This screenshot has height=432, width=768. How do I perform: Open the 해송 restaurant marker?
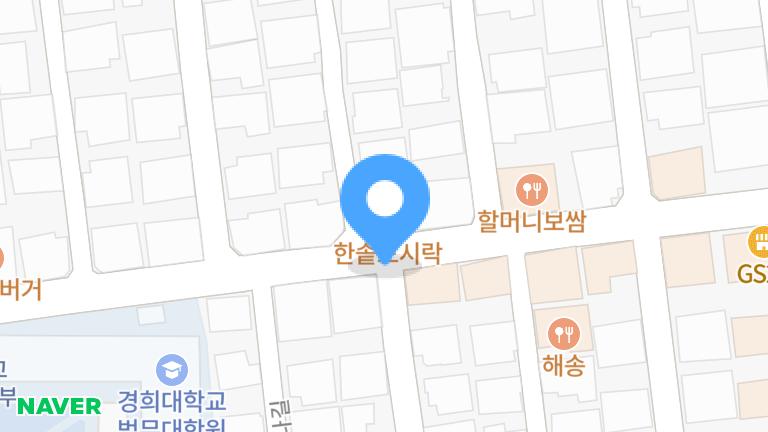pos(563,331)
